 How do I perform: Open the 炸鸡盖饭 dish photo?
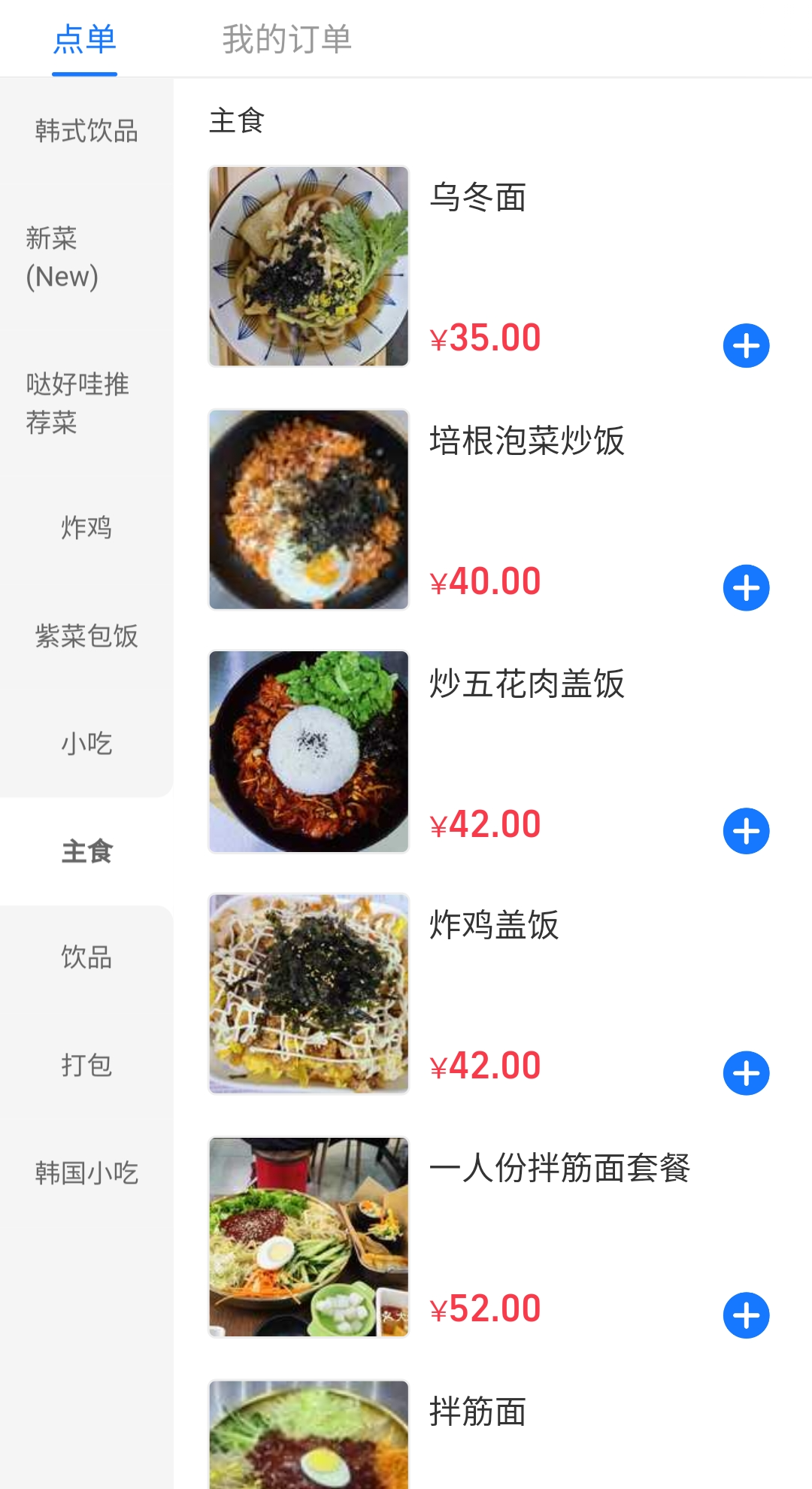tap(309, 993)
